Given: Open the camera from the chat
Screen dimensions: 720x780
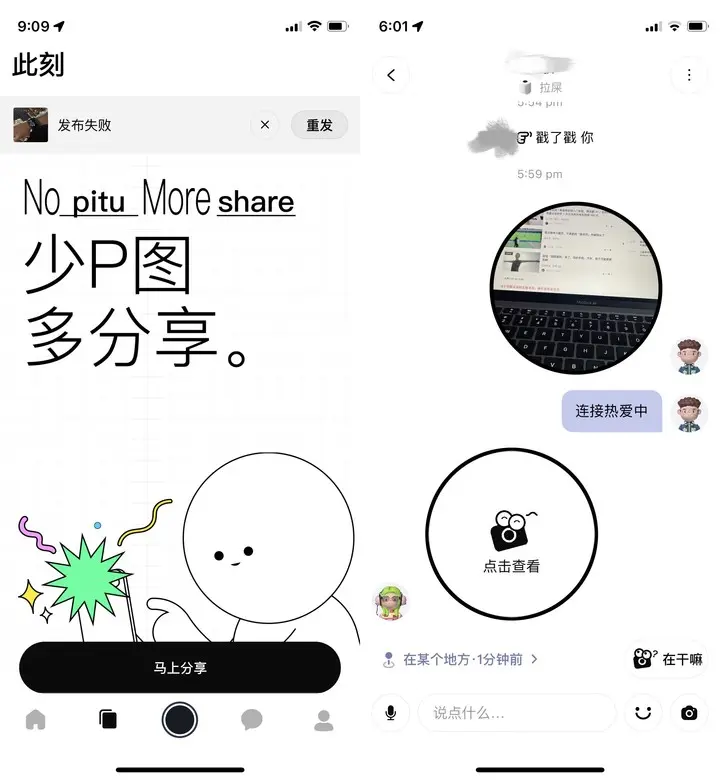Looking at the screenshot, I should [689, 713].
